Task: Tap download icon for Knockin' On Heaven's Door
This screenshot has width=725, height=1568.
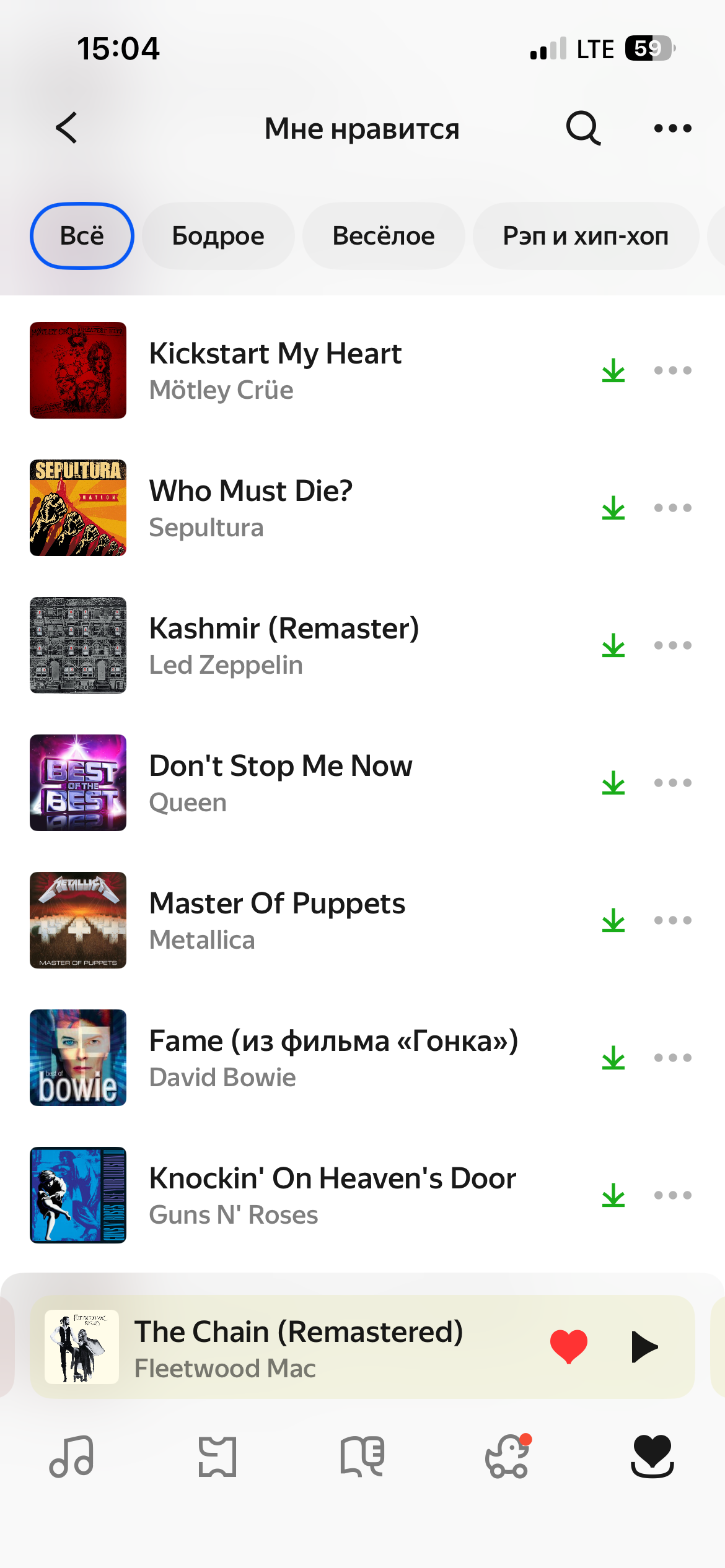Action: click(613, 1195)
